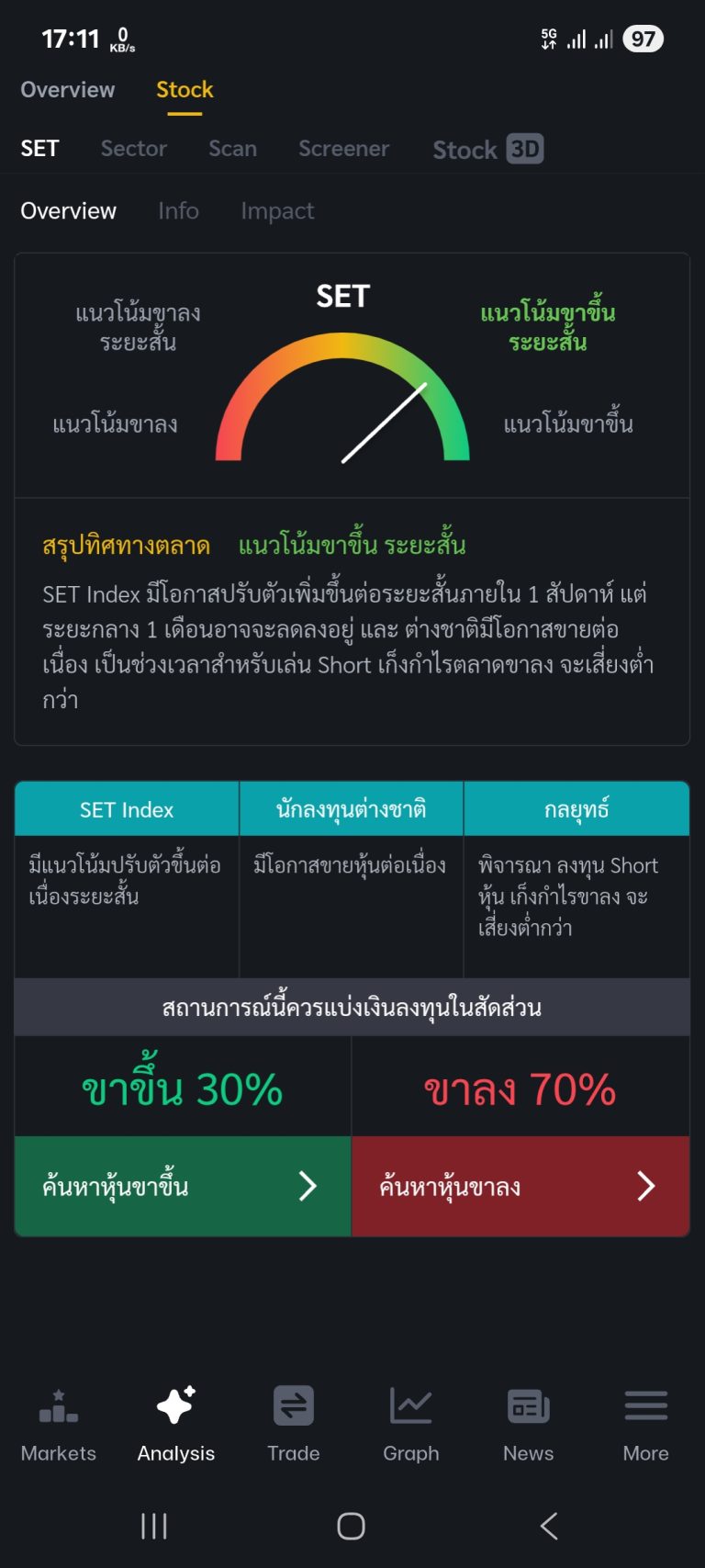
Task: Show the SET tab
Action: 39,149
